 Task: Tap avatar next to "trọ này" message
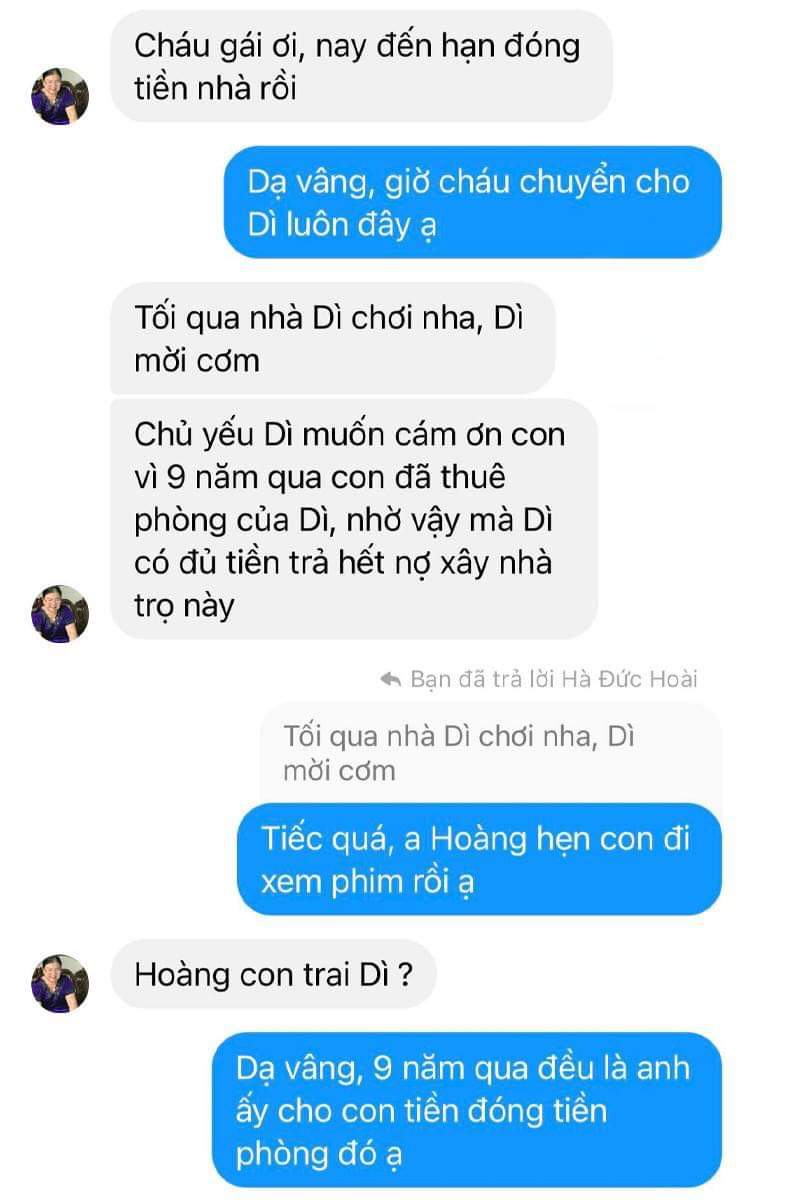tap(61, 613)
